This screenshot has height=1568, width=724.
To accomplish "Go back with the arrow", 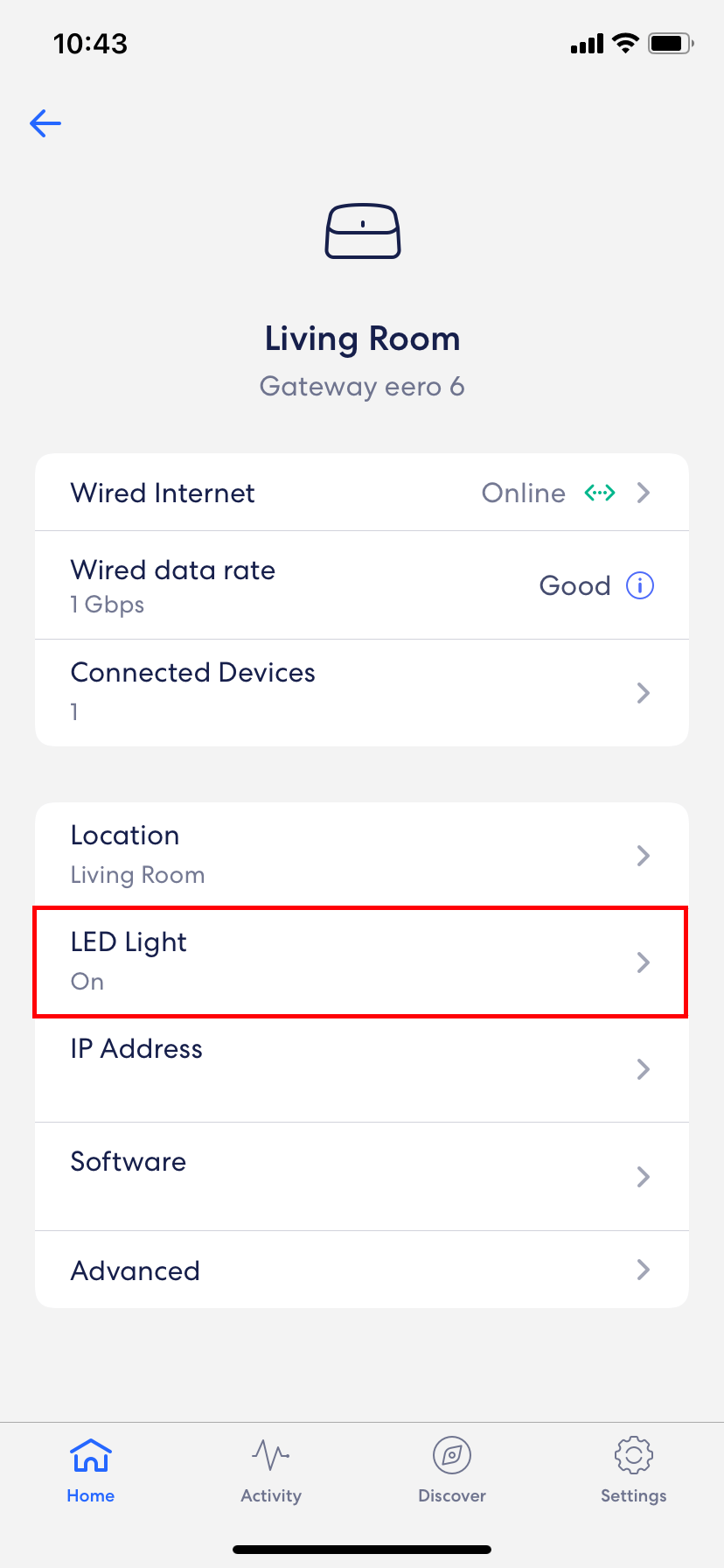I will tap(45, 123).
